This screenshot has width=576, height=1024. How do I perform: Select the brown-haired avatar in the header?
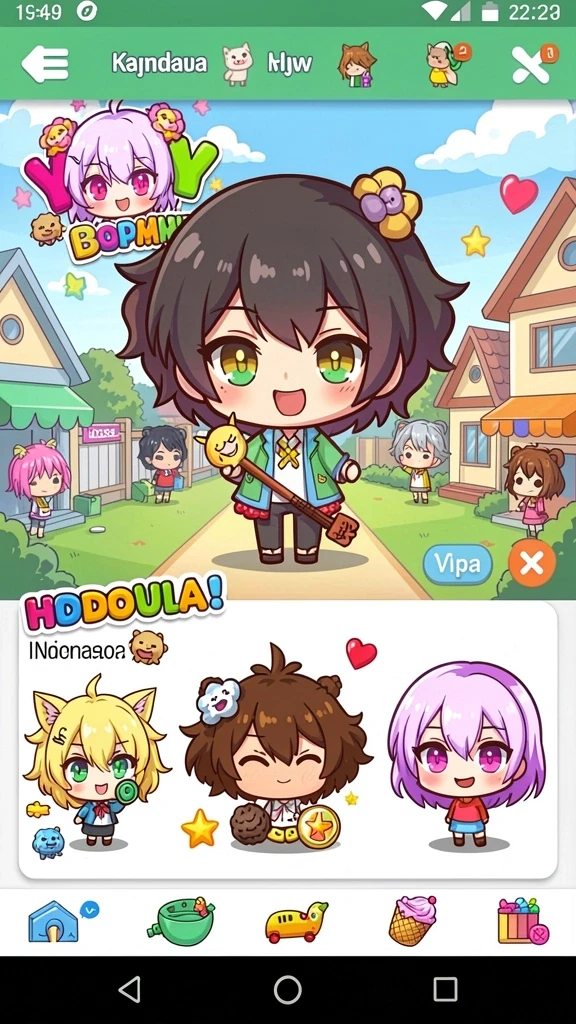tap(357, 65)
